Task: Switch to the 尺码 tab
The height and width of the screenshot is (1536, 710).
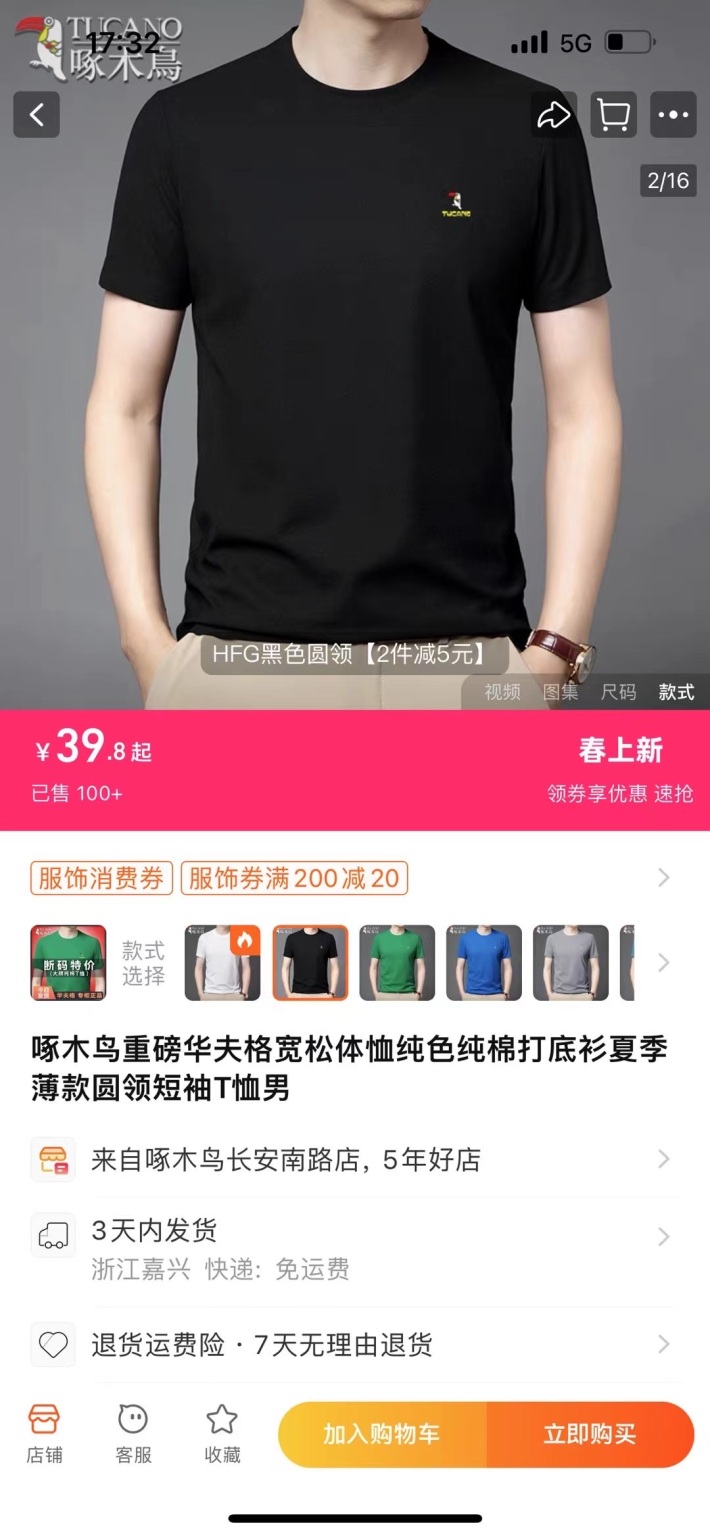Action: point(618,692)
